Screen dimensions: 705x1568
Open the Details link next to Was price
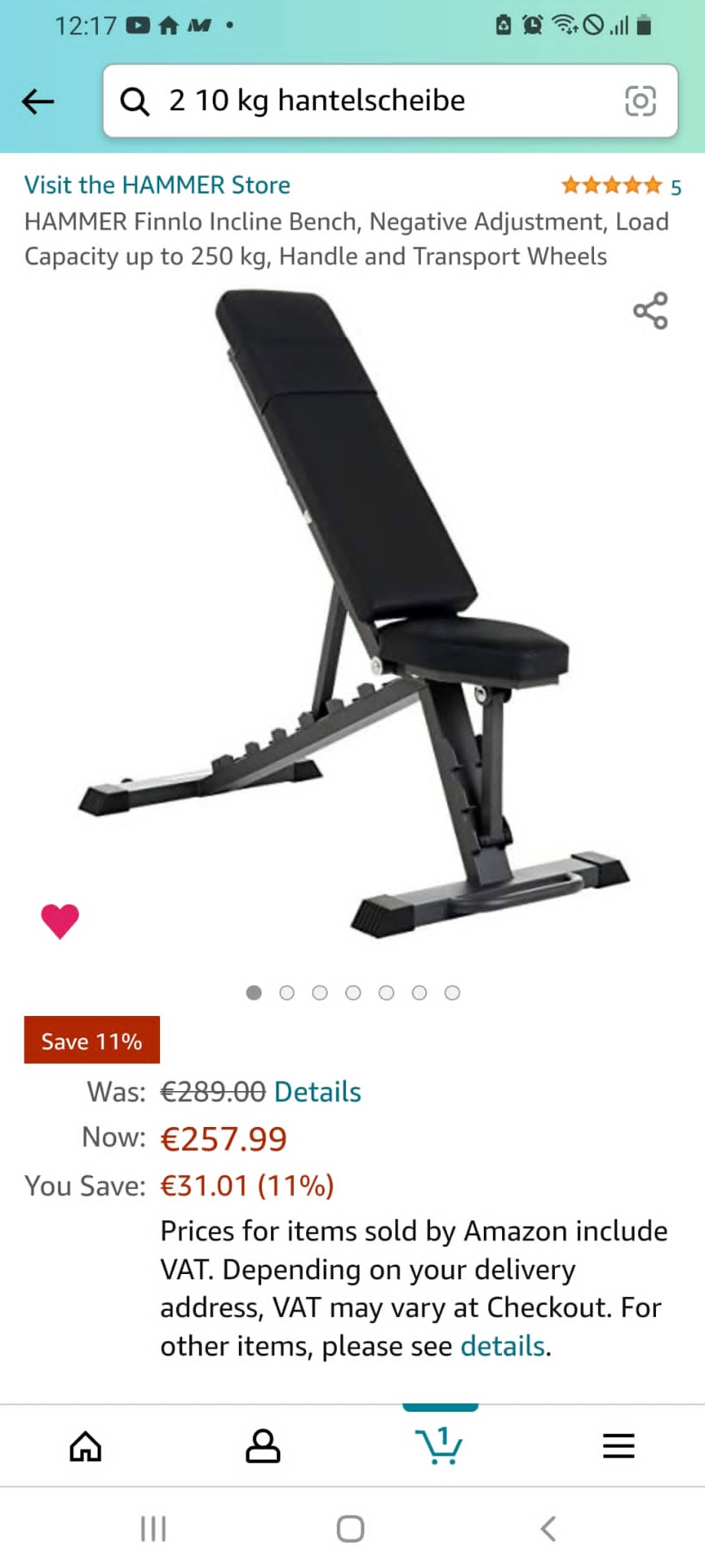click(x=317, y=1092)
